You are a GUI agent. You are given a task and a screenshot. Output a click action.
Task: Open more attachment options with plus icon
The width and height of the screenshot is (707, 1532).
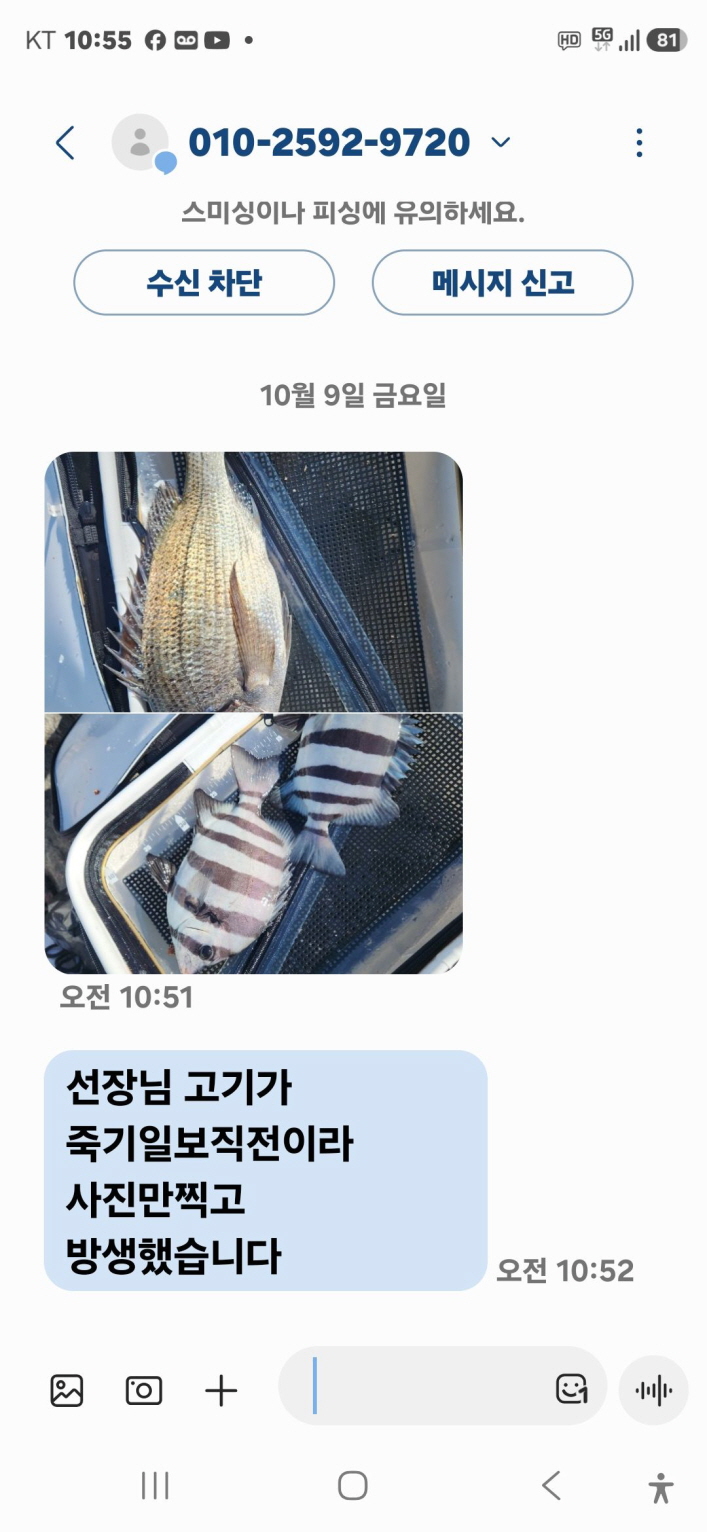pos(221,1390)
